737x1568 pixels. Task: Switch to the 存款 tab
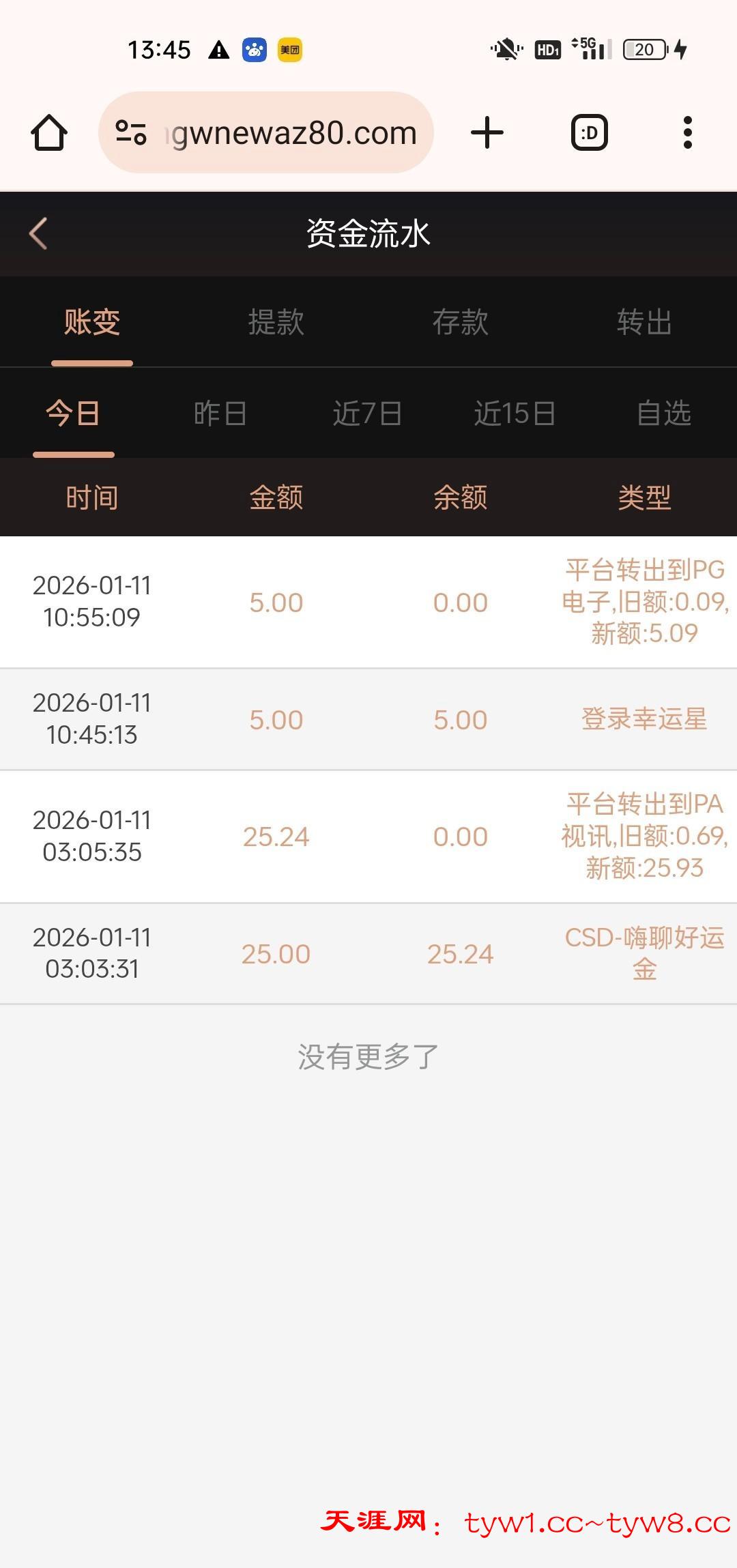coord(460,322)
